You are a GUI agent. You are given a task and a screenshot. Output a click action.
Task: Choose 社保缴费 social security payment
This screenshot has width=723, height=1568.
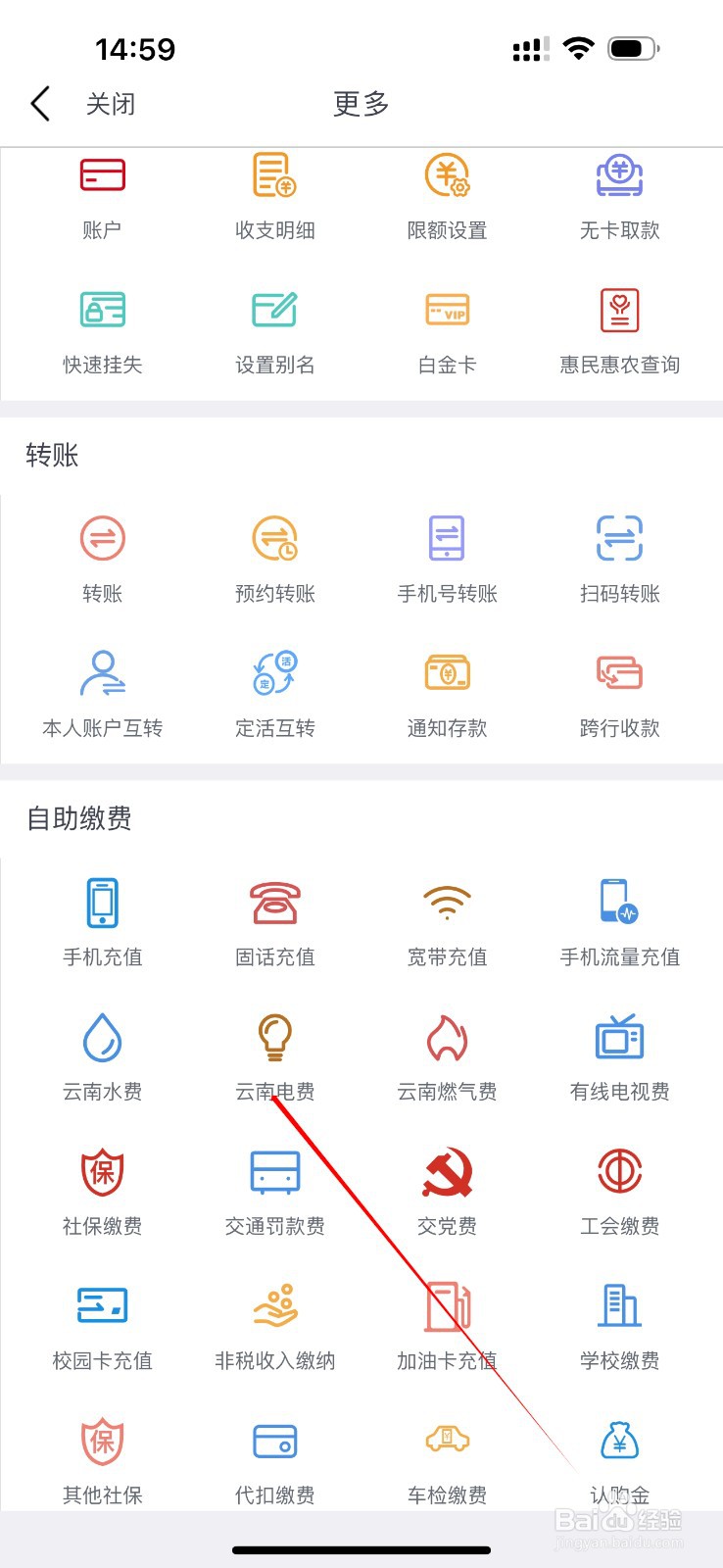point(102,1192)
